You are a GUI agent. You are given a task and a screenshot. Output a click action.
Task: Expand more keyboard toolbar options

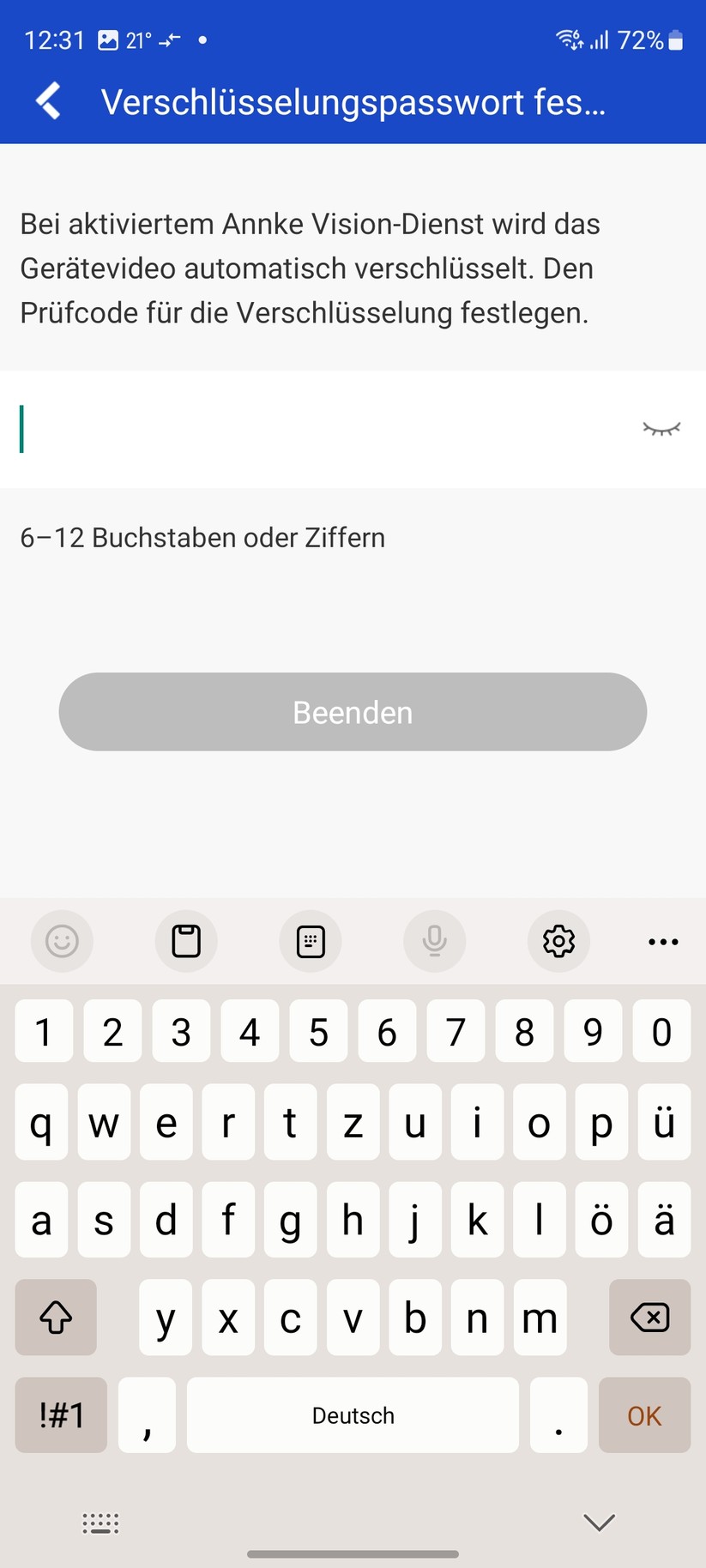(662, 941)
